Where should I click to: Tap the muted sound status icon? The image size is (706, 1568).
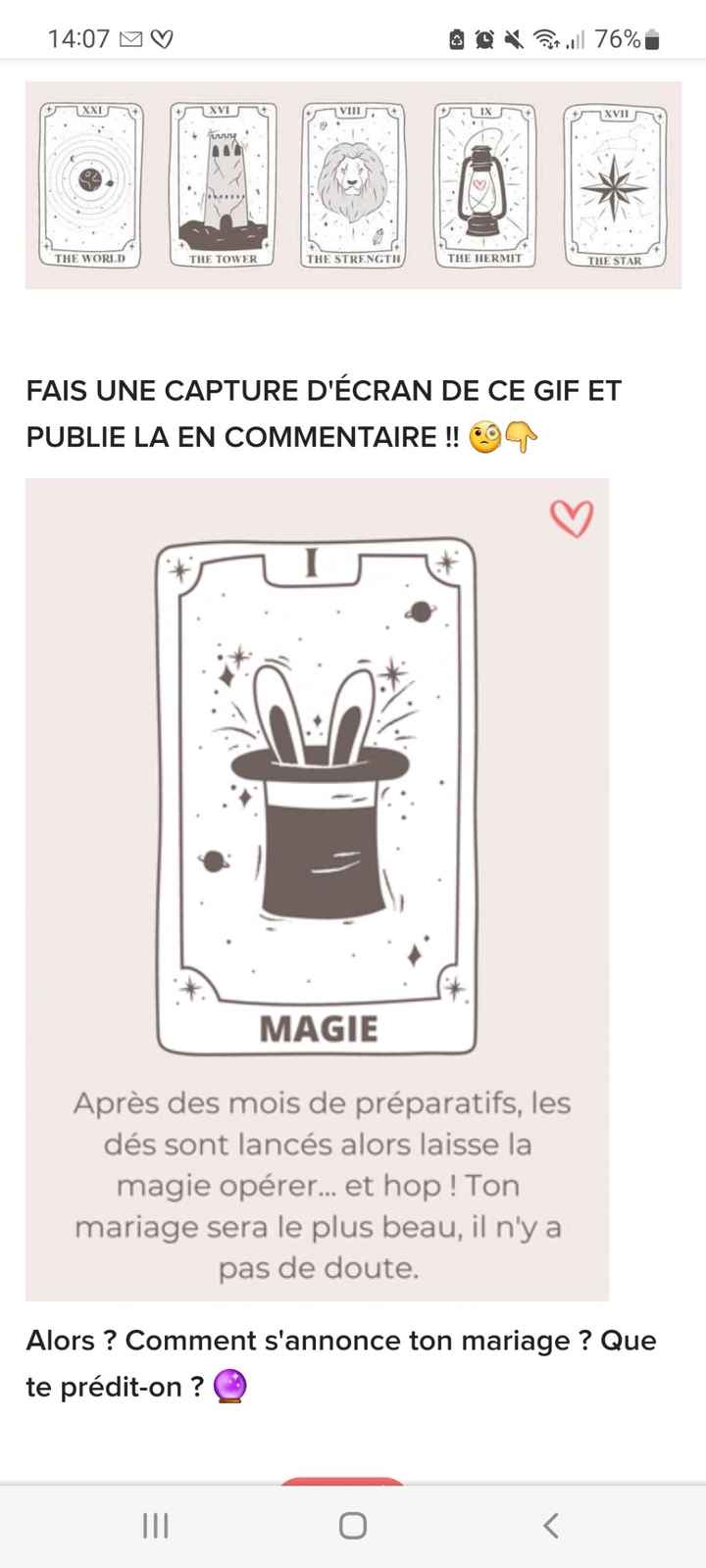pos(513,39)
